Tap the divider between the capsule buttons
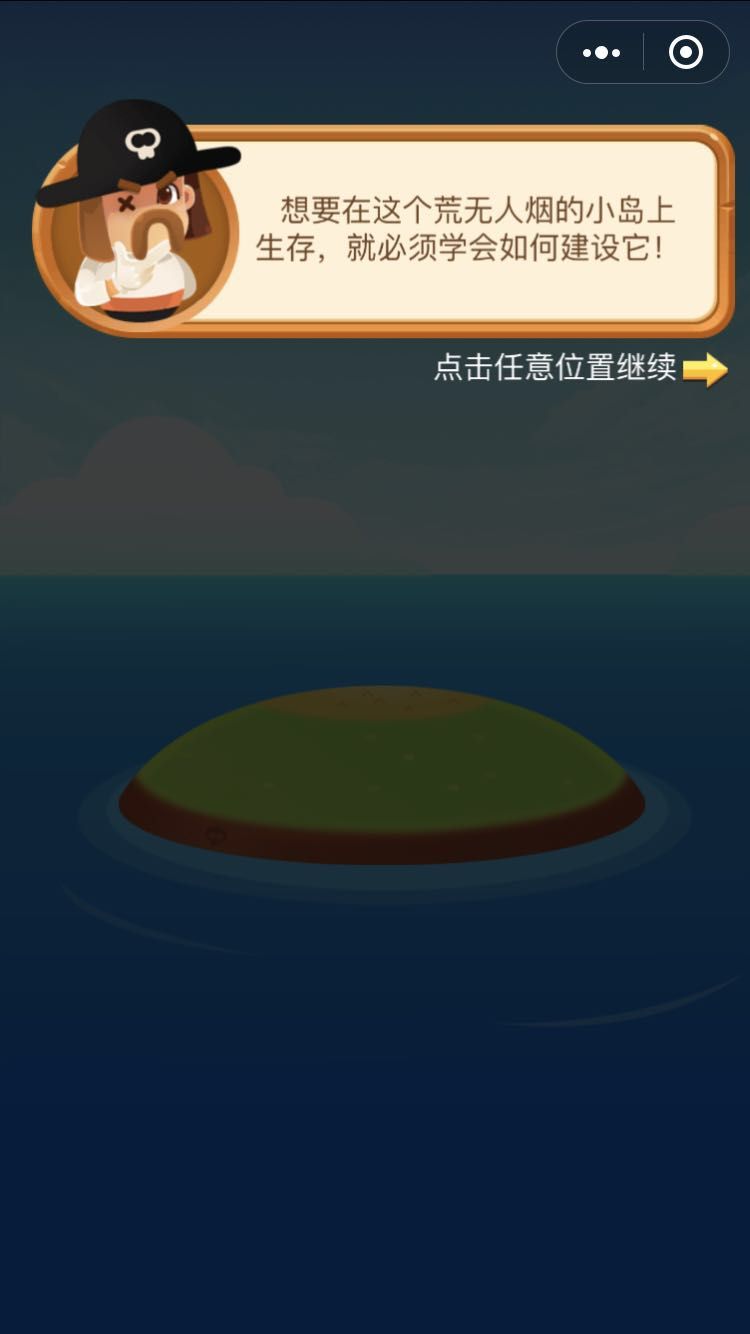The height and width of the screenshot is (1334, 750). [643, 51]
